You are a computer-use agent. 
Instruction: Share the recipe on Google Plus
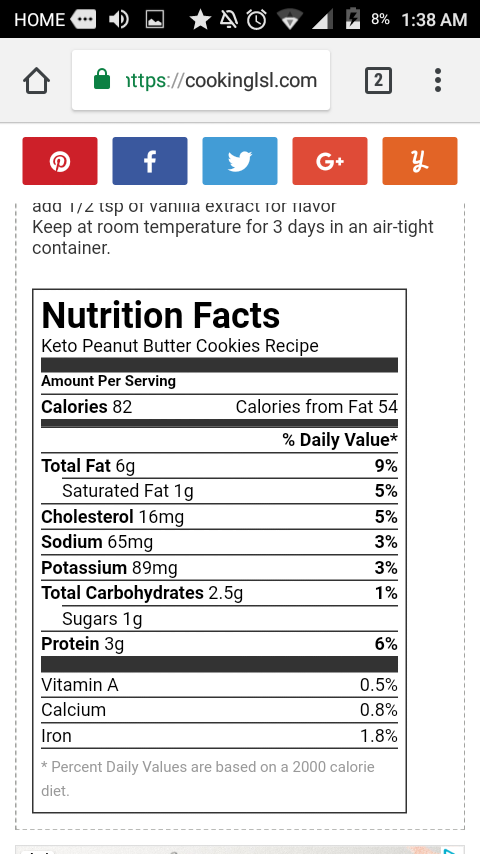tap(330, 161)
